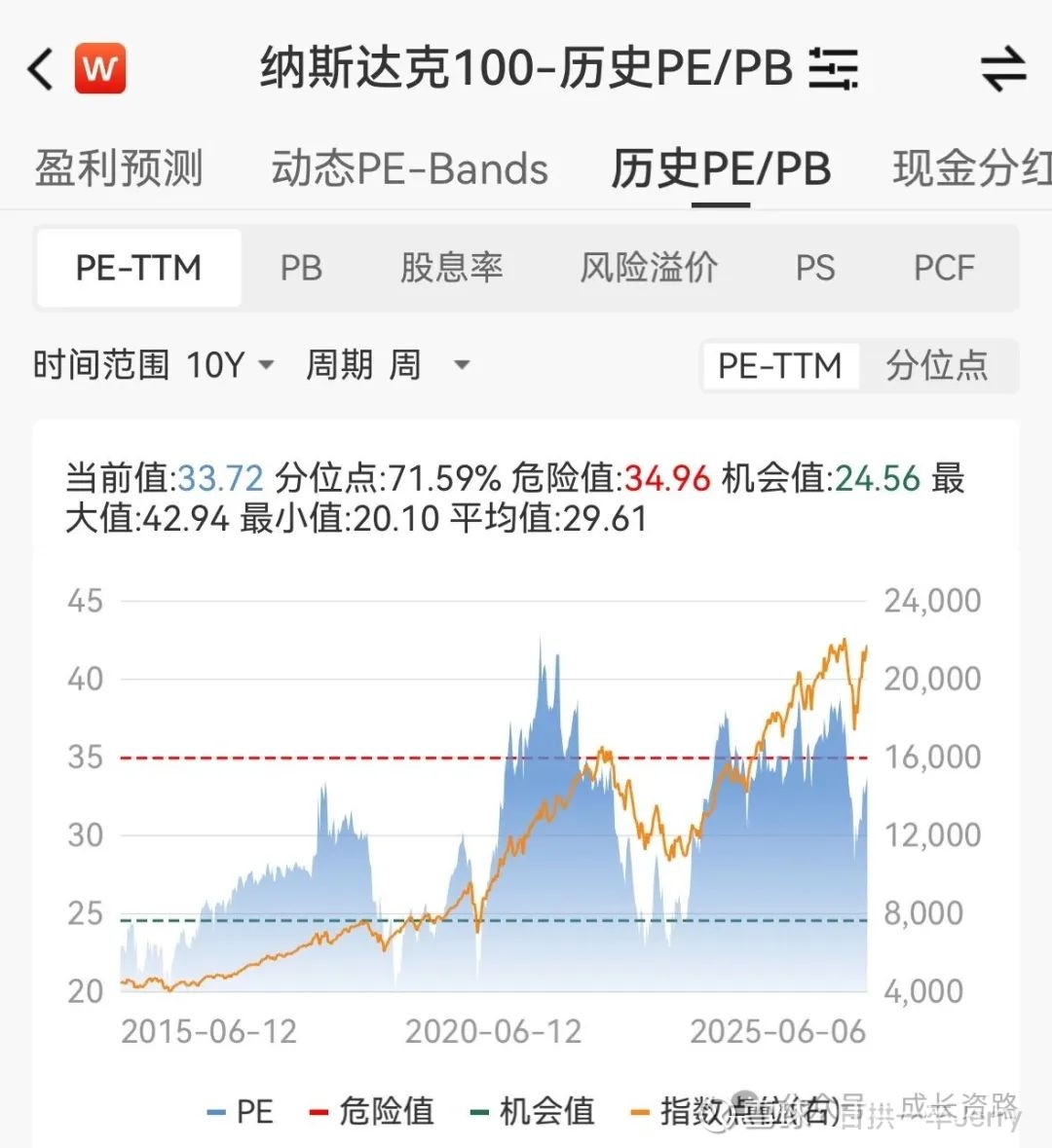Open the W app home icon
1052x1148 pixels.
click(100, 68)
